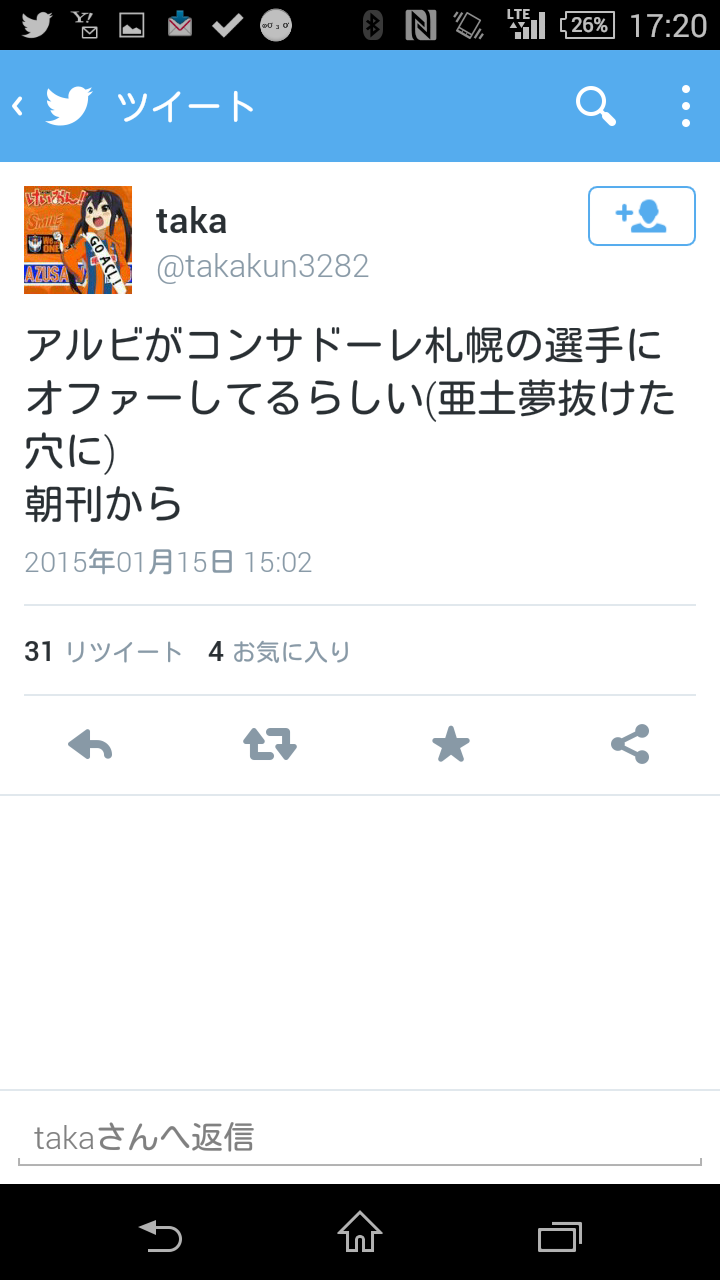The image size is (720, 1280).
Task: Open the overflow menu
Action: pyautogui.click(x=686, y=106)
